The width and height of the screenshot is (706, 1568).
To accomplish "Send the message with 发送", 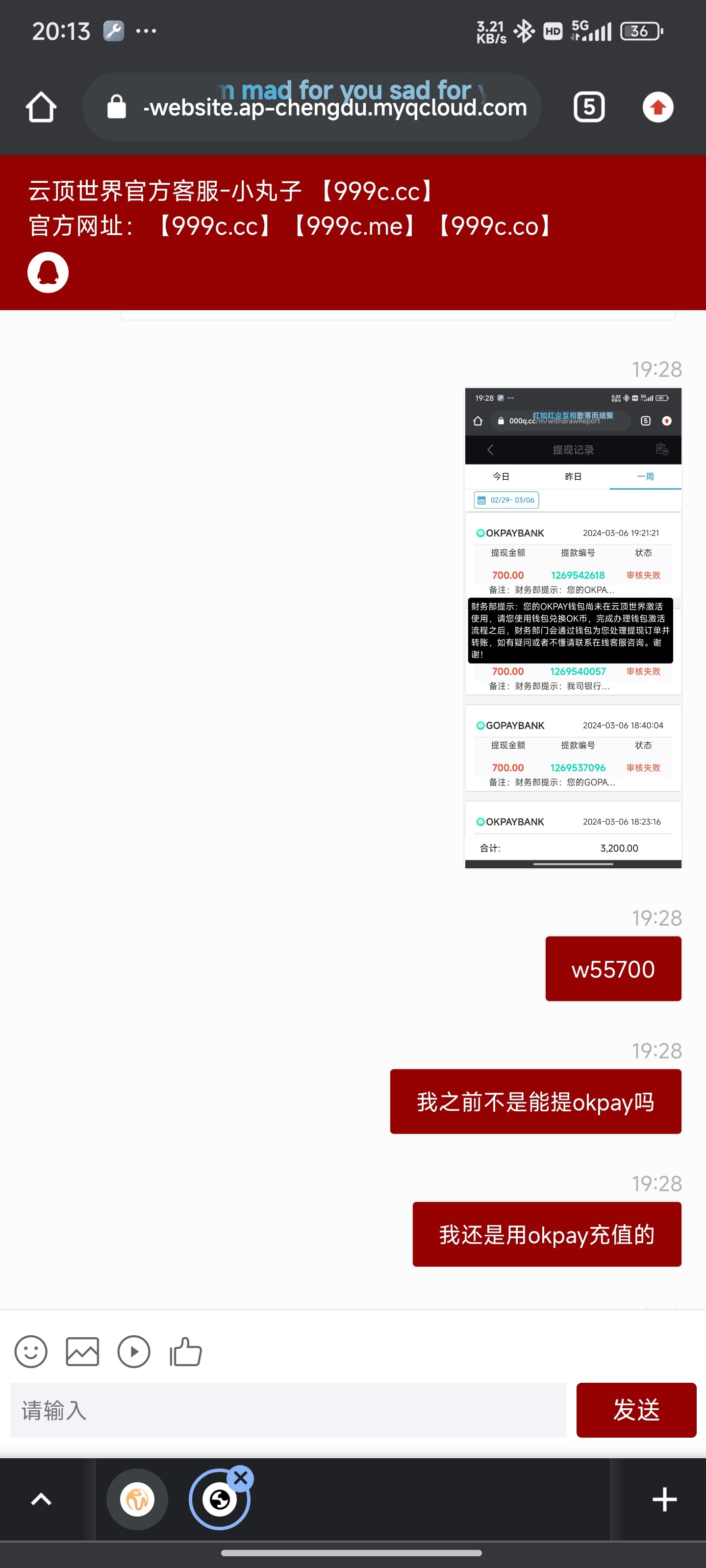I will pos(636,1410).
